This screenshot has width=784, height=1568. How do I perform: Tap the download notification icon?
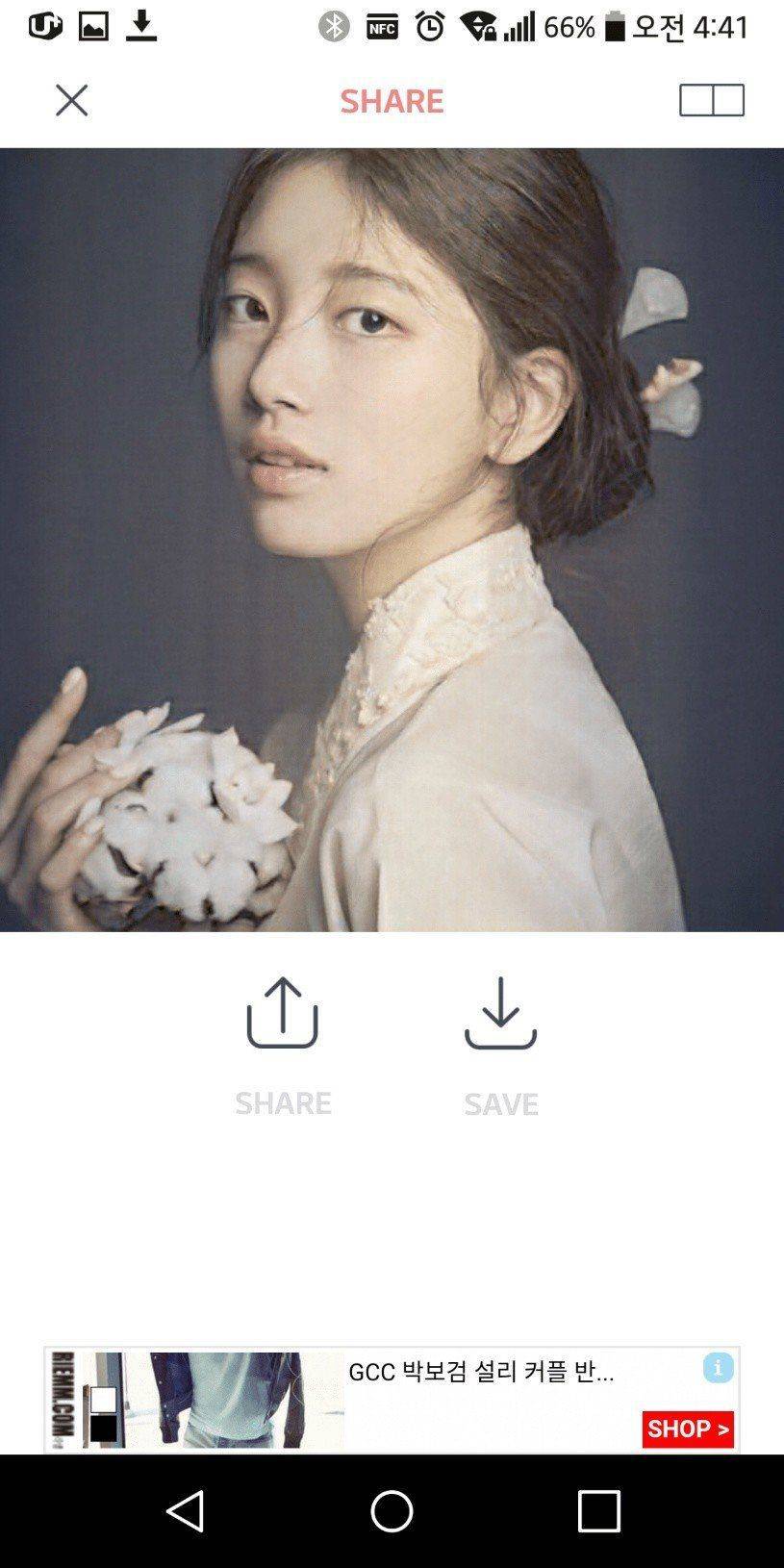tap(142, 25)
